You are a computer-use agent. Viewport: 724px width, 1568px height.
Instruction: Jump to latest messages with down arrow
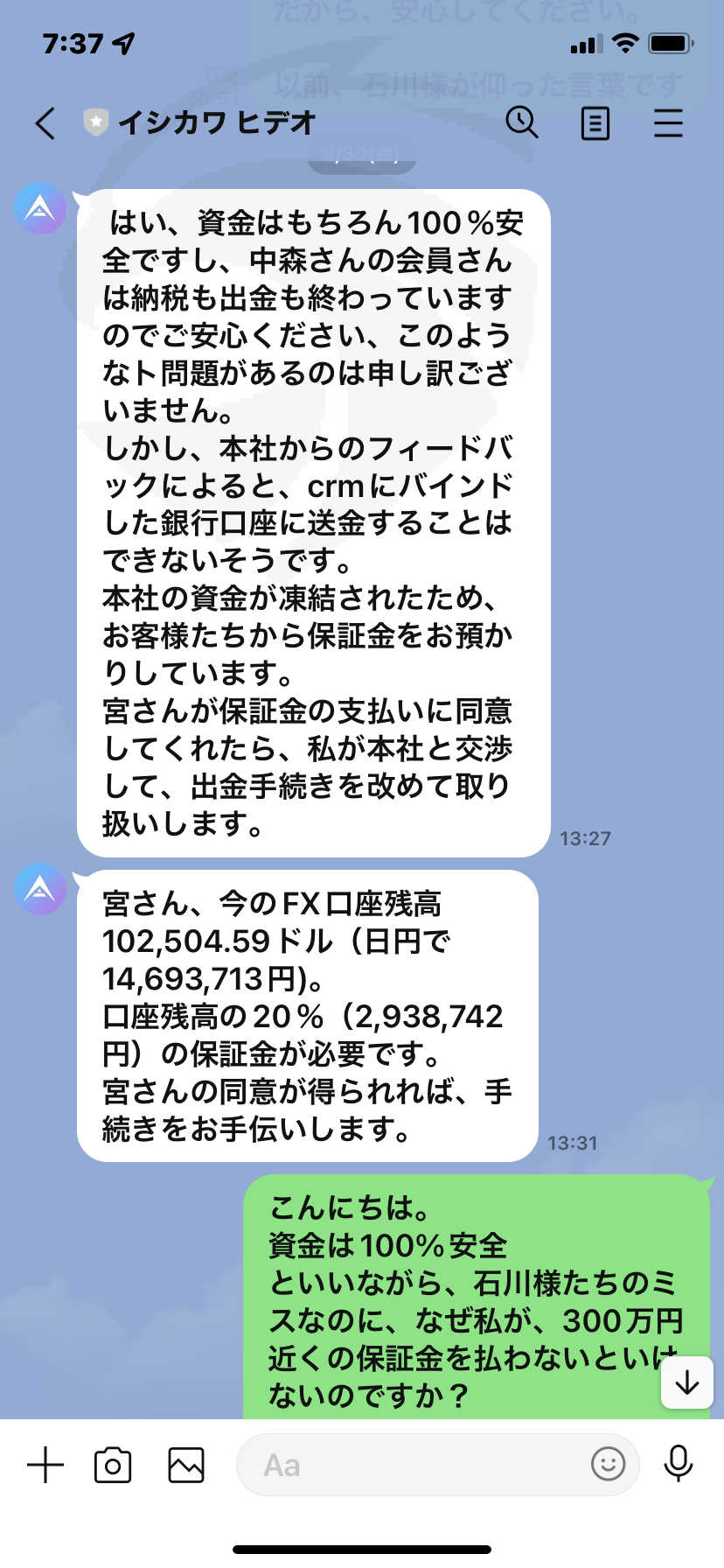pos(687,1382)
